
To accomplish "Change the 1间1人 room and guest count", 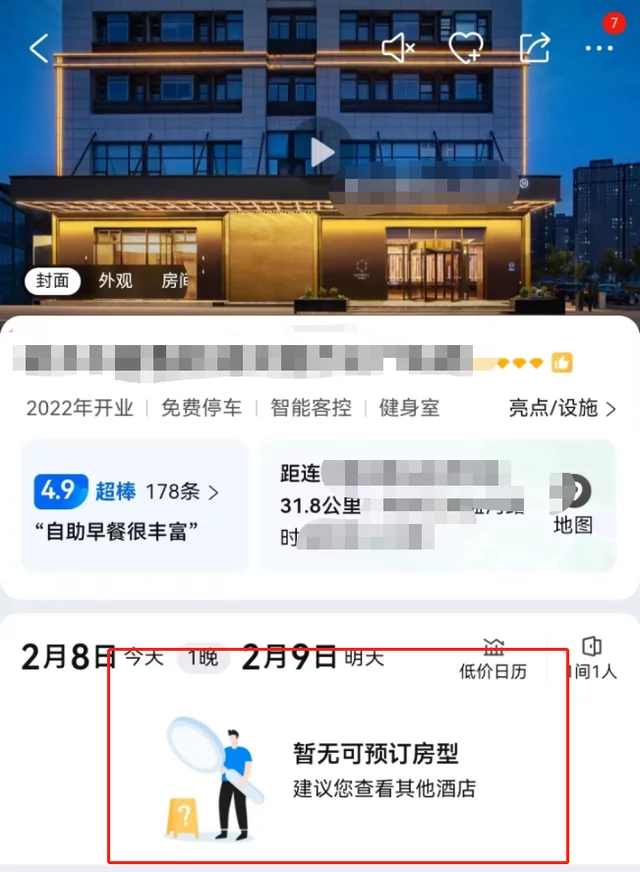I will pyautogui.click(x=592, y=659).
